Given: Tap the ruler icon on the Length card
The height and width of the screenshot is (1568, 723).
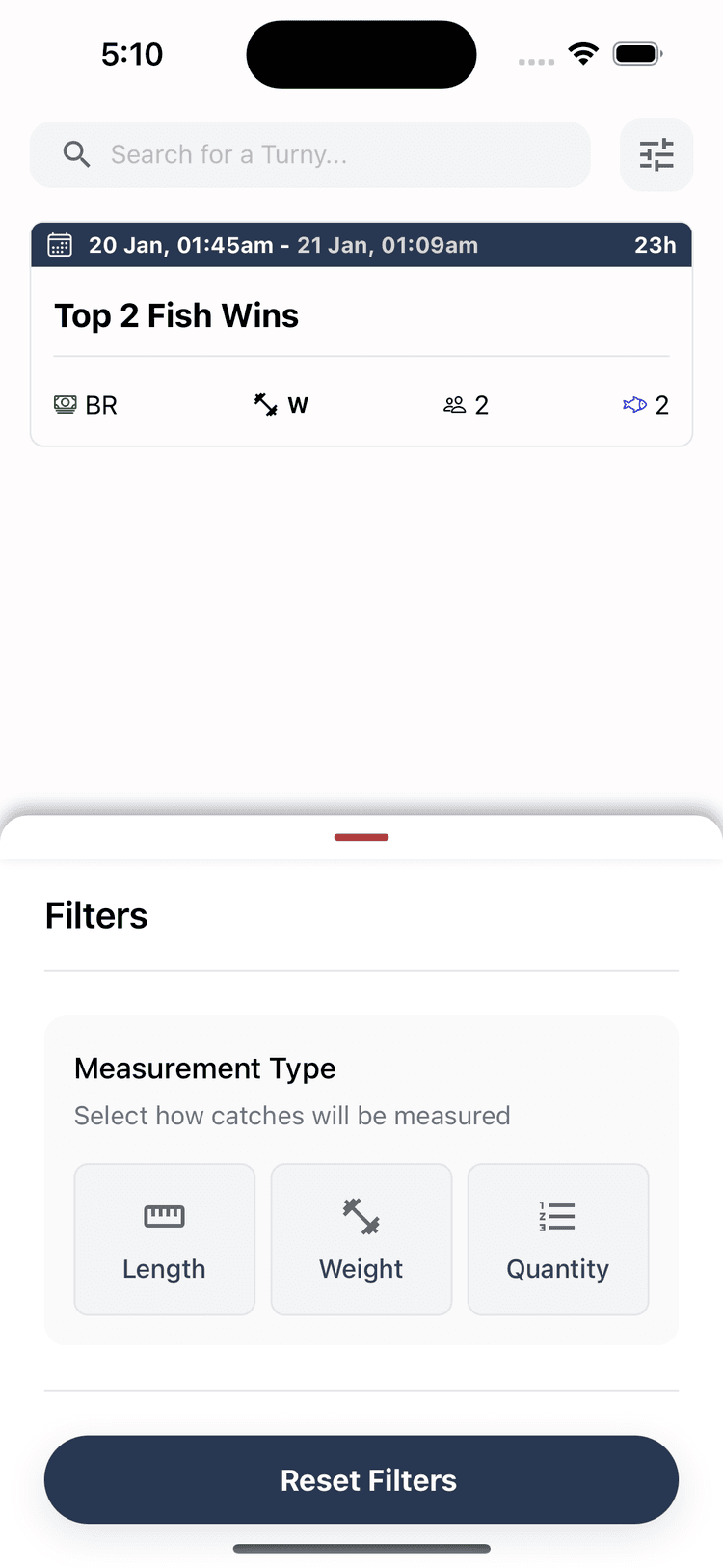Looking at the screenshot, I should [164, 1216].
